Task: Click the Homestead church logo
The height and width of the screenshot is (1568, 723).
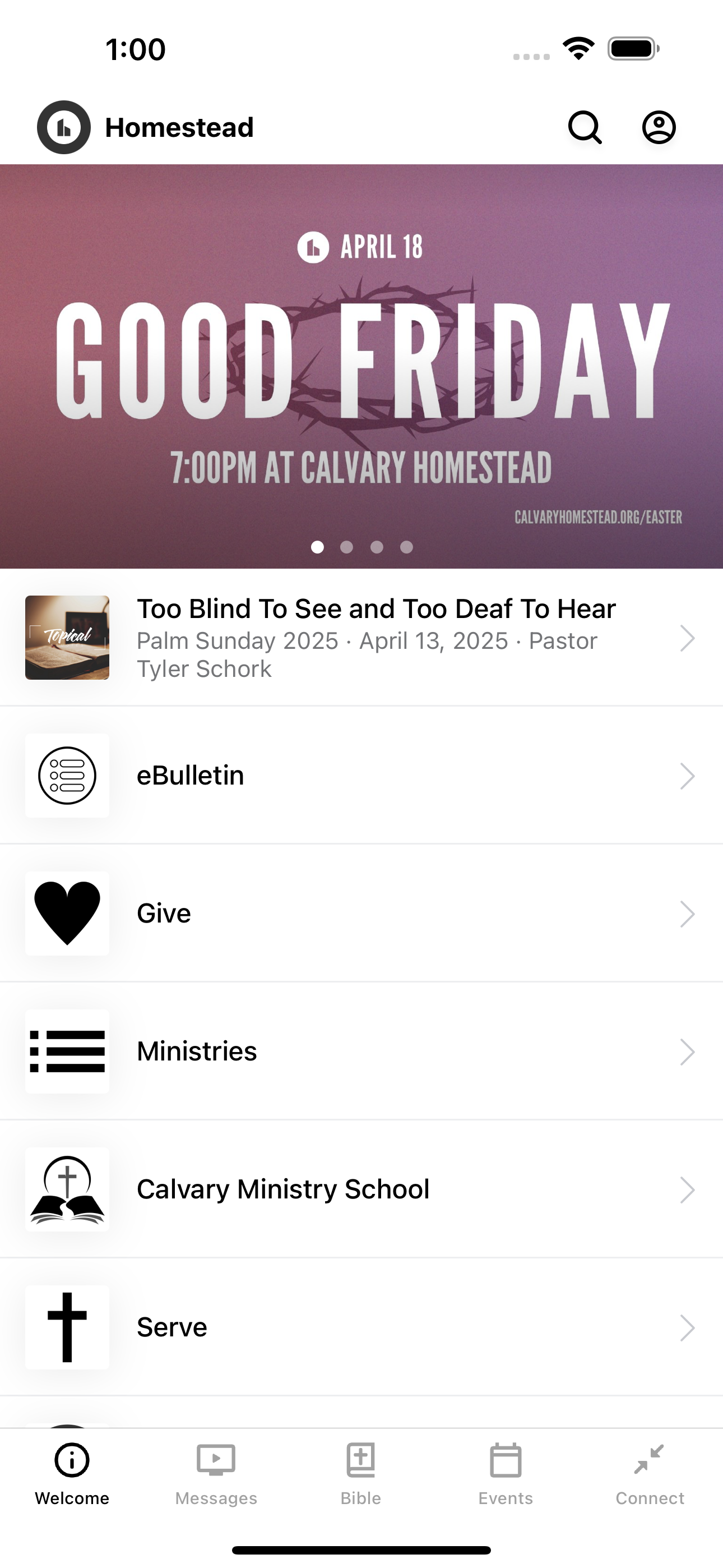Action: [63, 127]
